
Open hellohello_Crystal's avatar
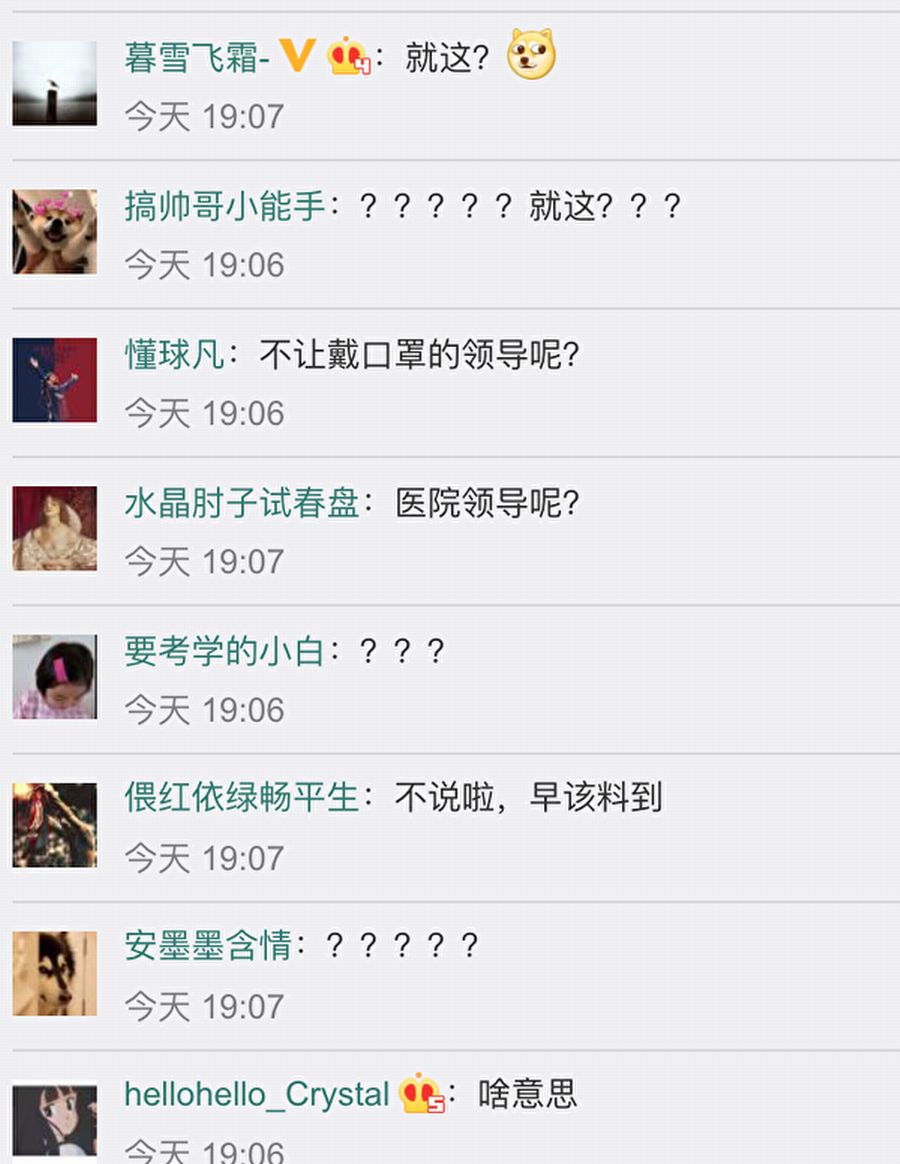(x=55, y=1122)
